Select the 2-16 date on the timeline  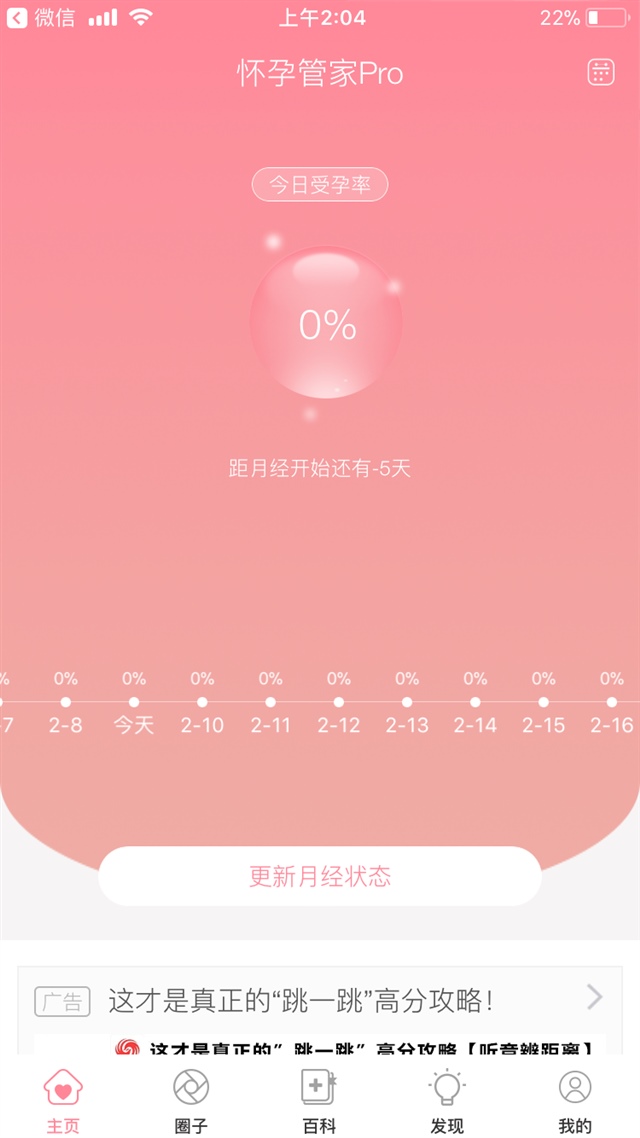(611, 714)
